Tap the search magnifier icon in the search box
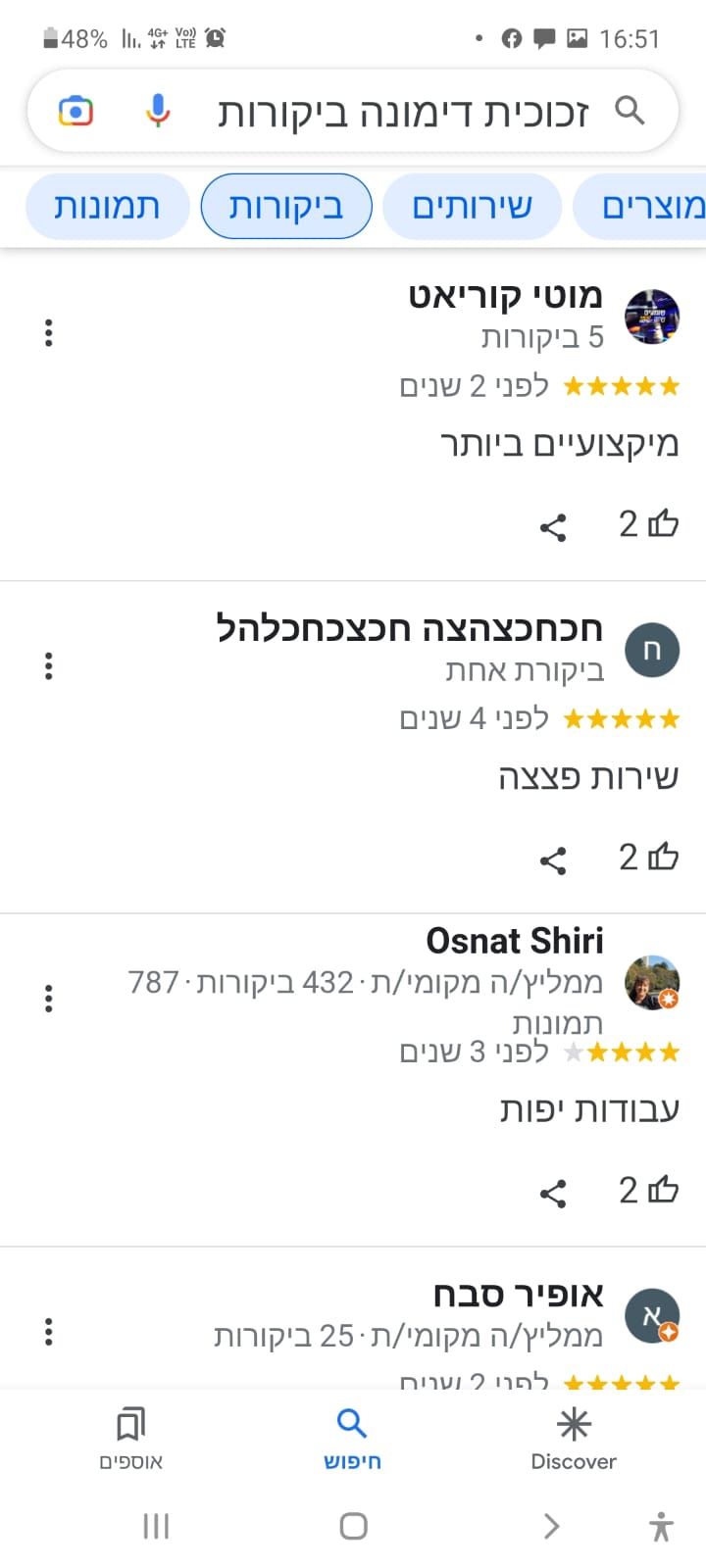 click(630, 112)
